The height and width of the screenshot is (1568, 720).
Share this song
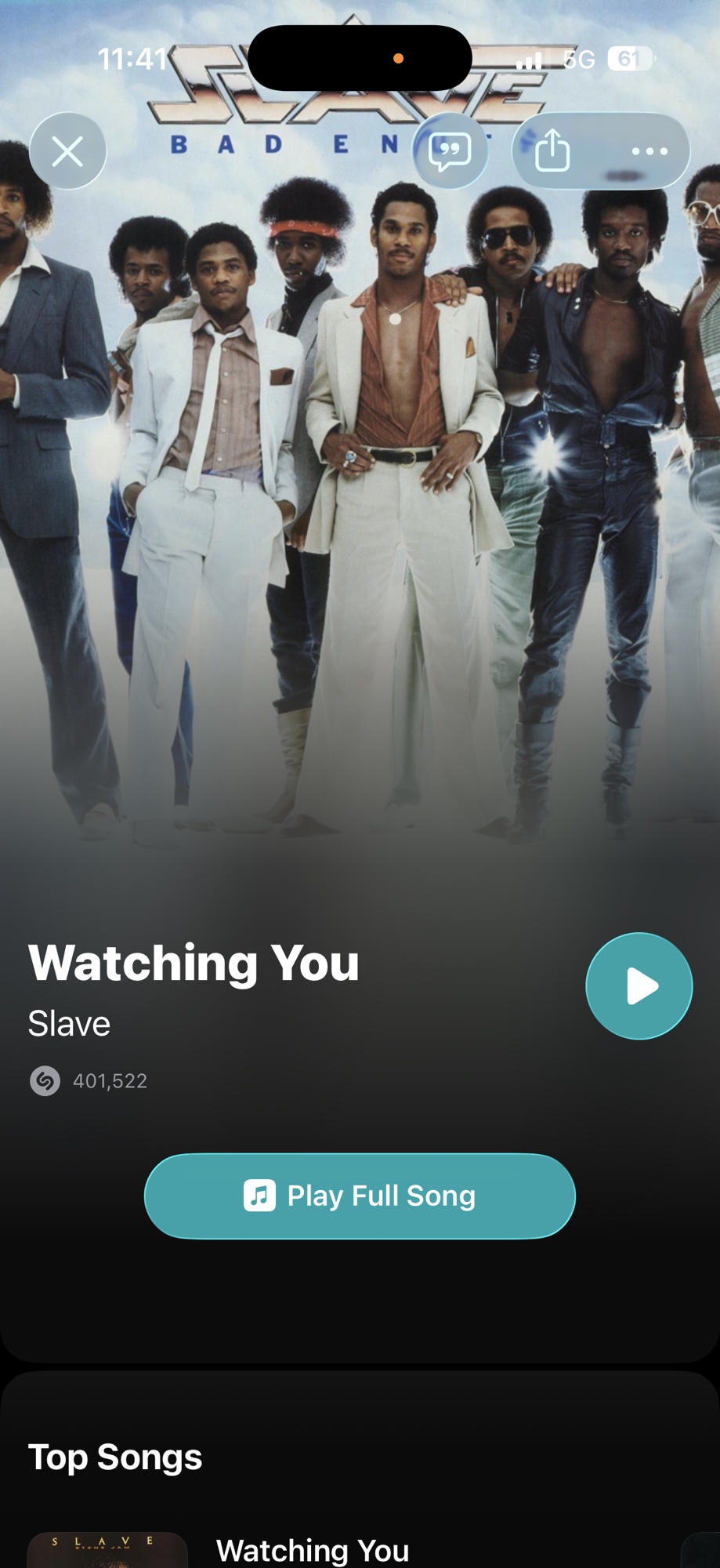click(x=552, y=151)
